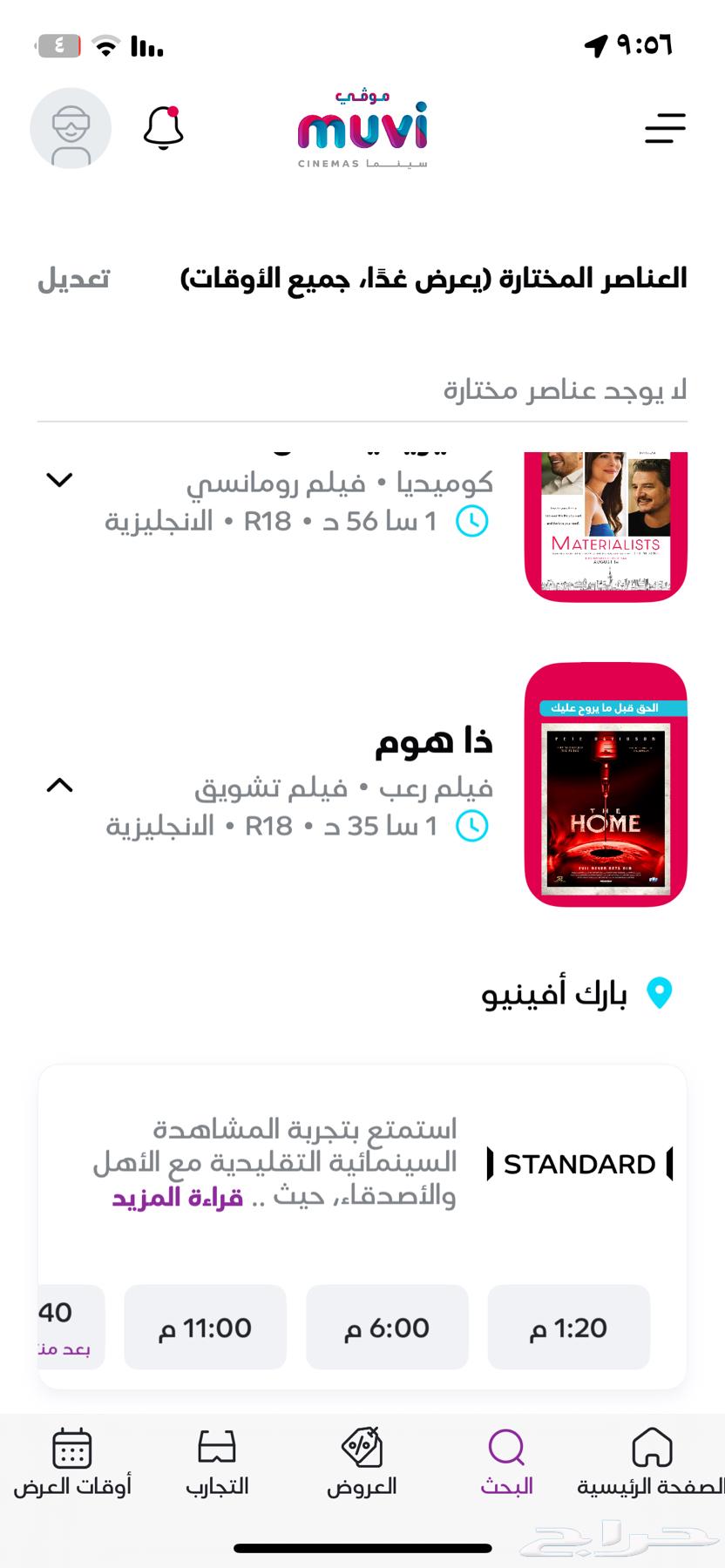Viewport: 725px width, 1568px height.
Task: Switch to the البحث tab
Action: (507, 1463)
